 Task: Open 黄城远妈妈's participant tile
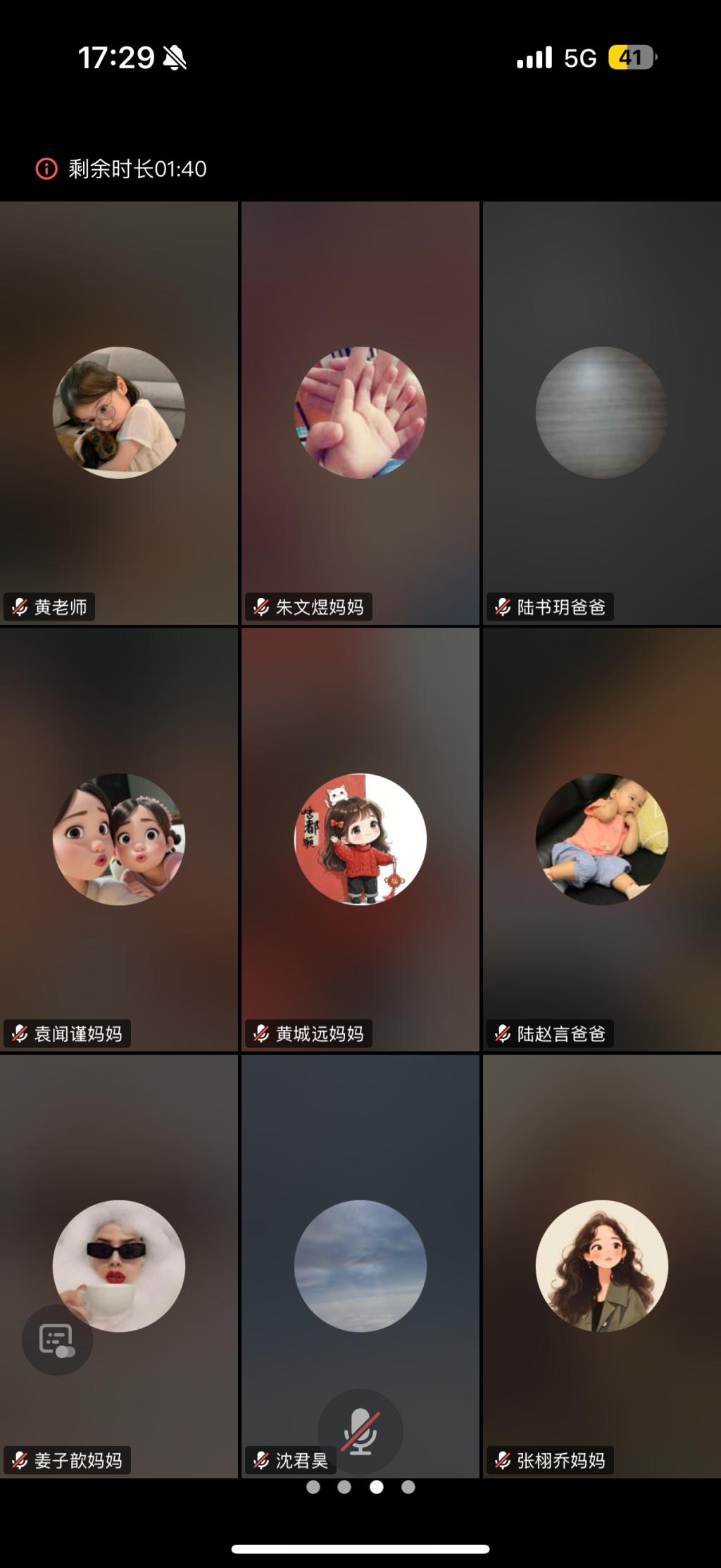click(x=360, y=839)
